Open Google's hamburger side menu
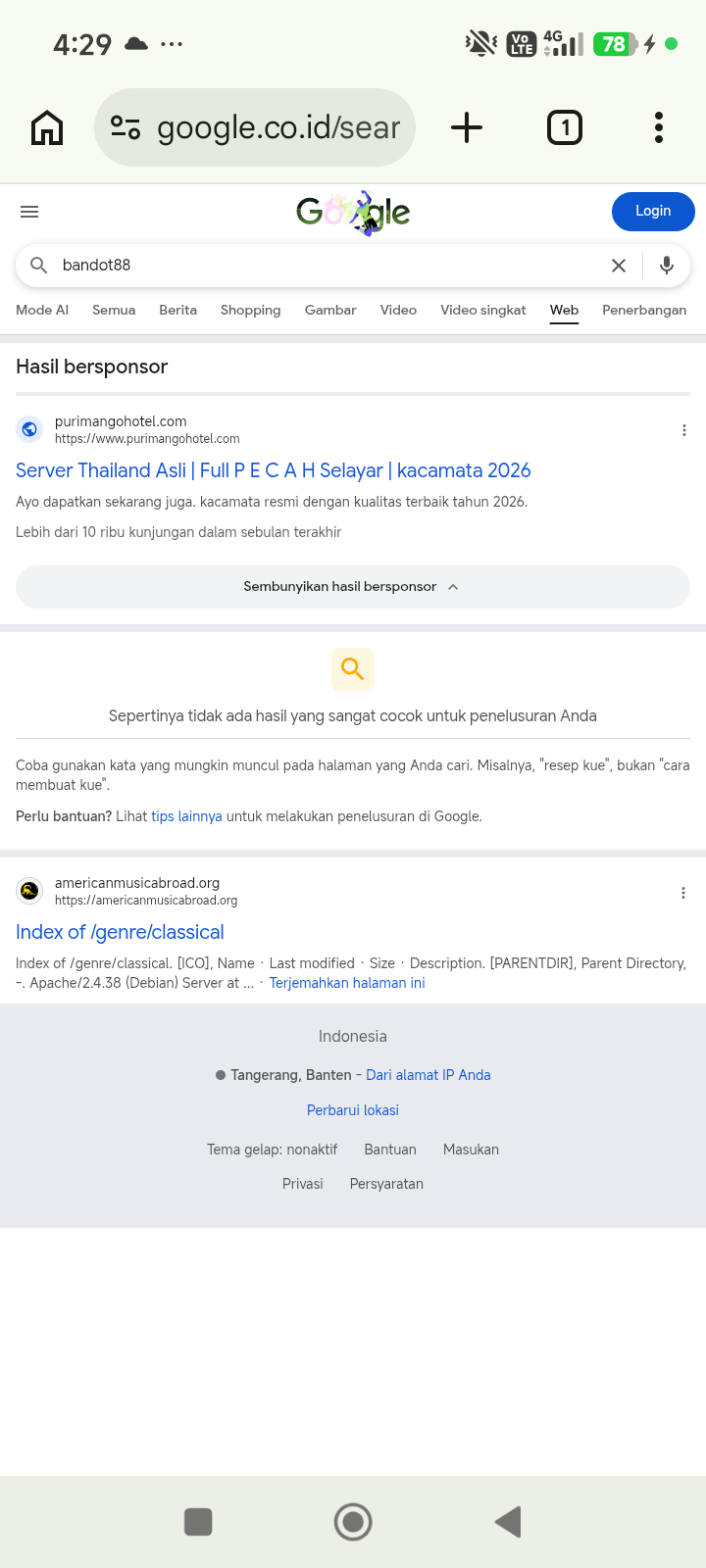 [29, 212]
